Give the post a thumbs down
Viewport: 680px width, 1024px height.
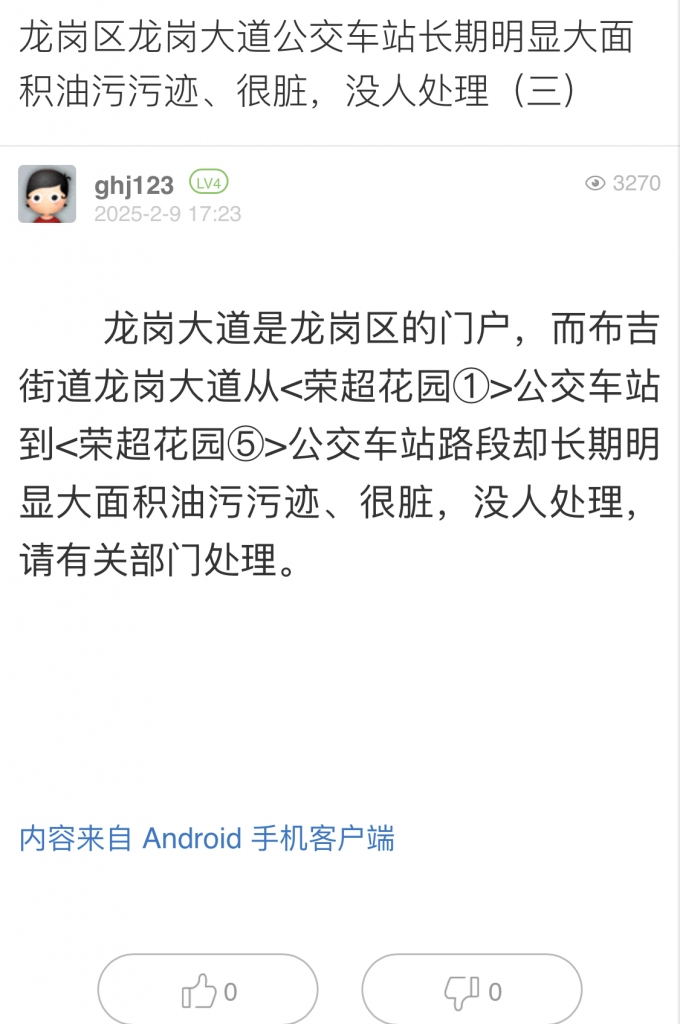tap(471, 991)
